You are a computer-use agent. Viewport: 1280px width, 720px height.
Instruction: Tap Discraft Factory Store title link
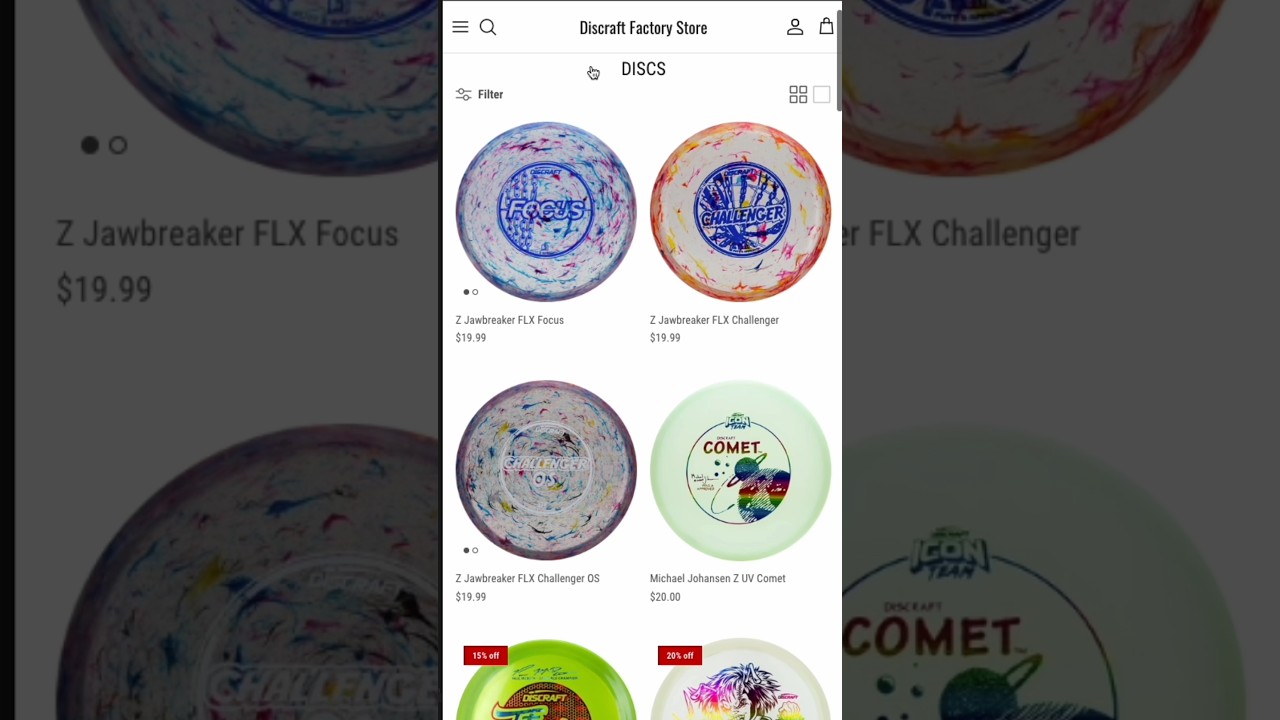tap(643, 27)
